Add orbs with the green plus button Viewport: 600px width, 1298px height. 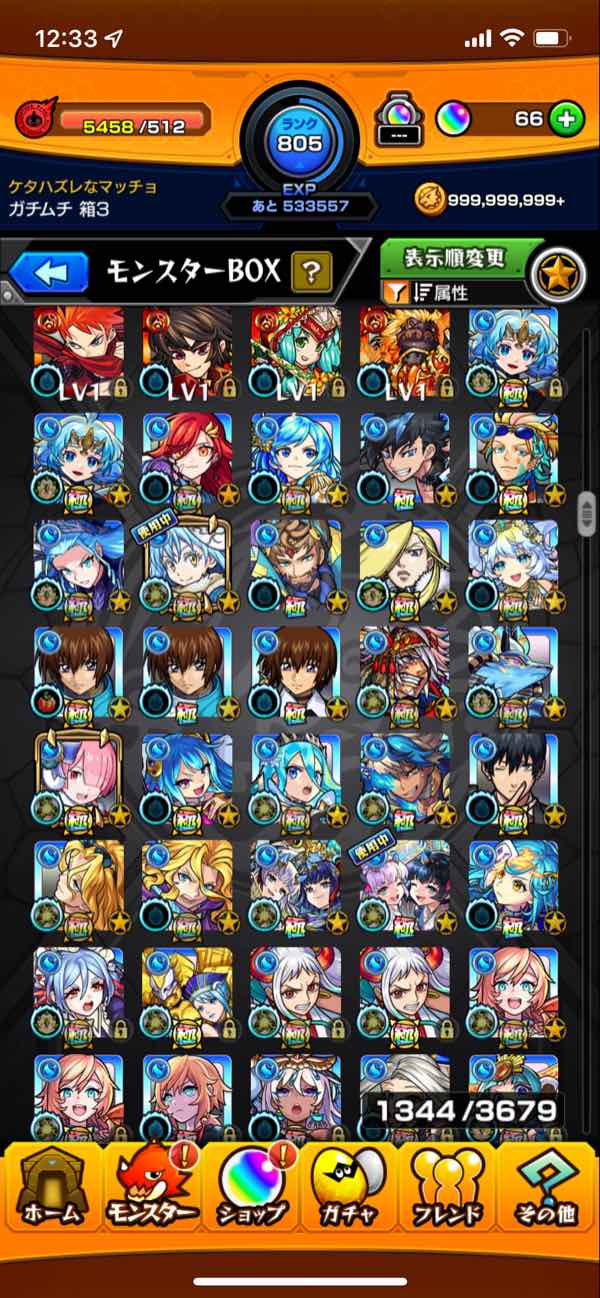(x=566, y=119)
